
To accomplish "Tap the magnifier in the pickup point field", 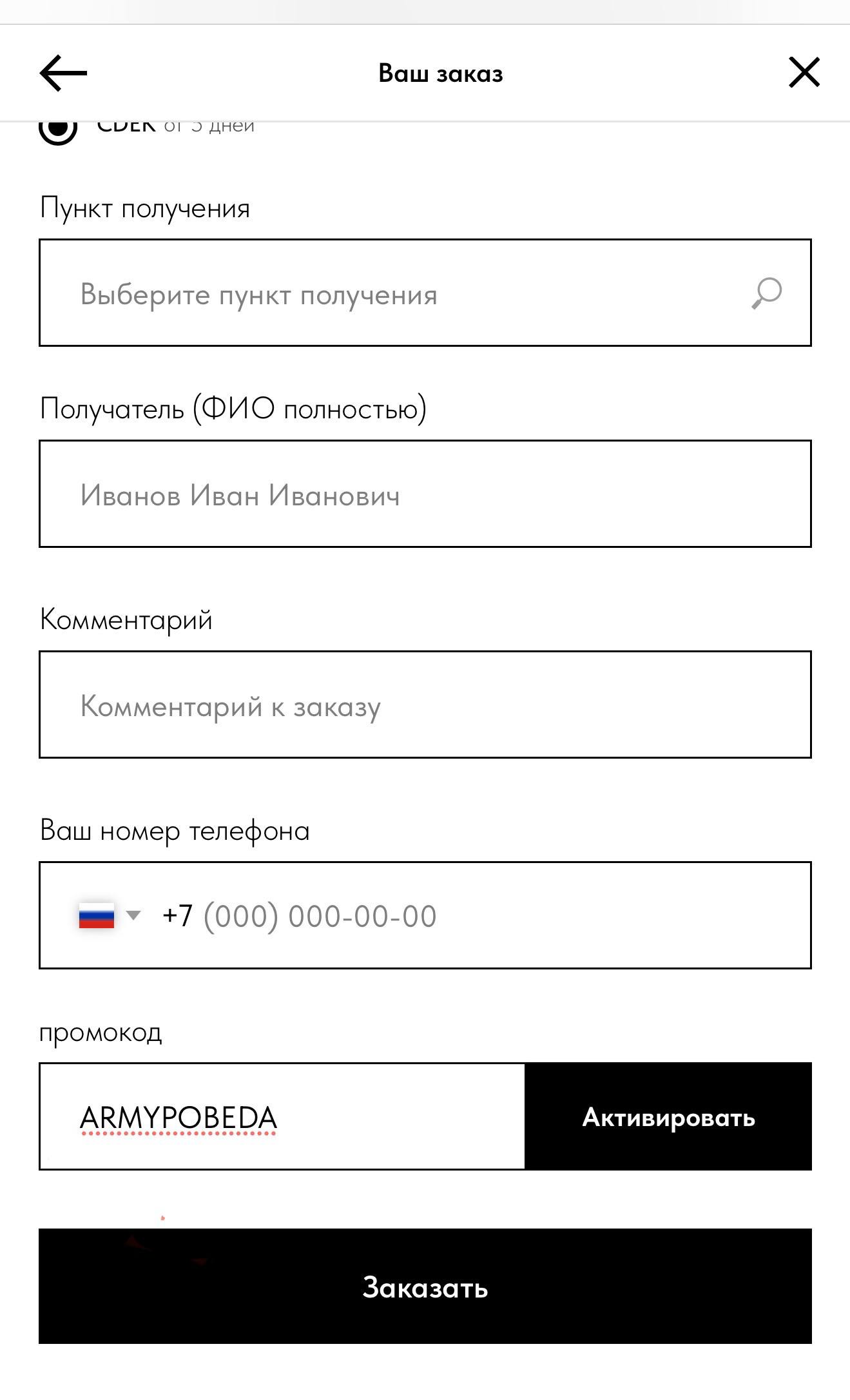I will pyautogui.click(x=766, y=293).
